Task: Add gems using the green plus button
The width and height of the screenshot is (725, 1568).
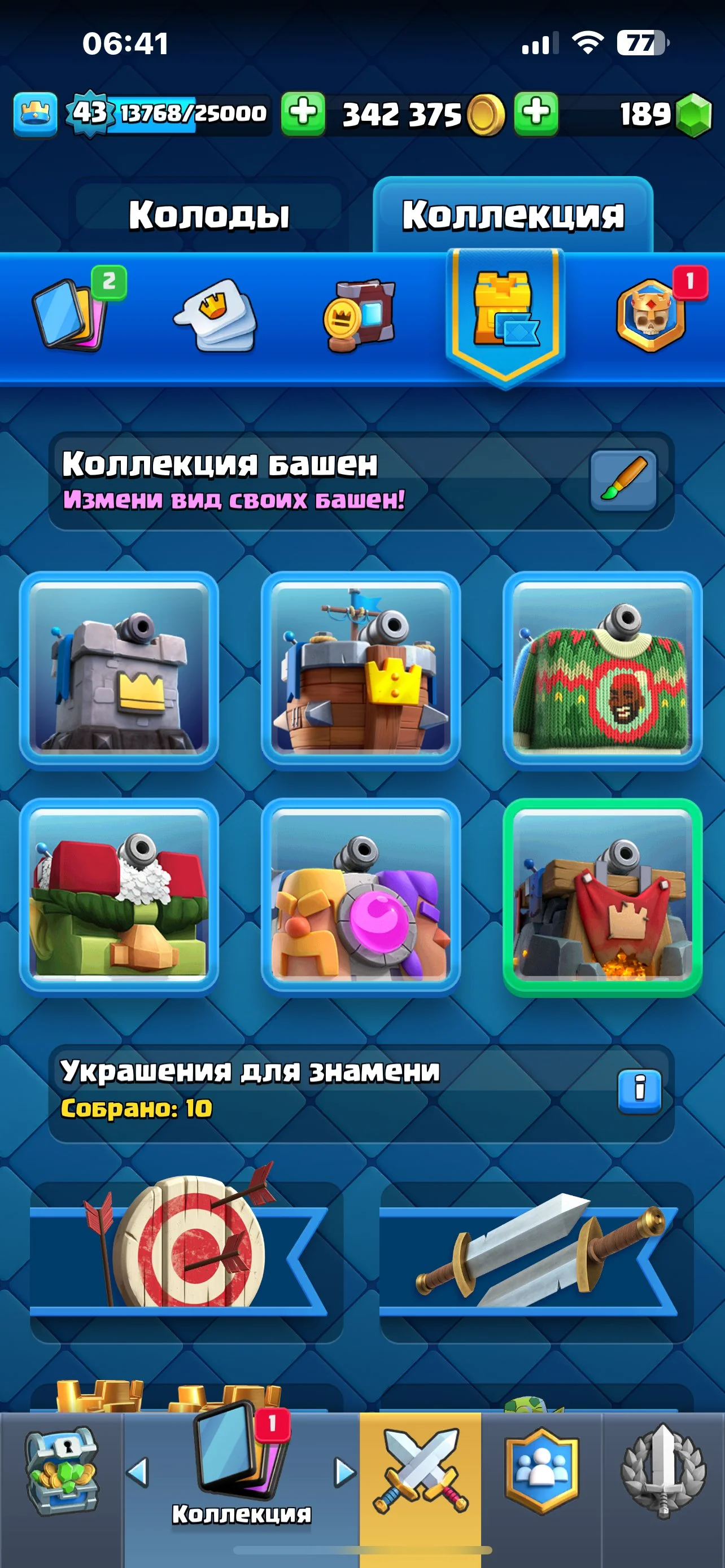Action: [536, 114]
